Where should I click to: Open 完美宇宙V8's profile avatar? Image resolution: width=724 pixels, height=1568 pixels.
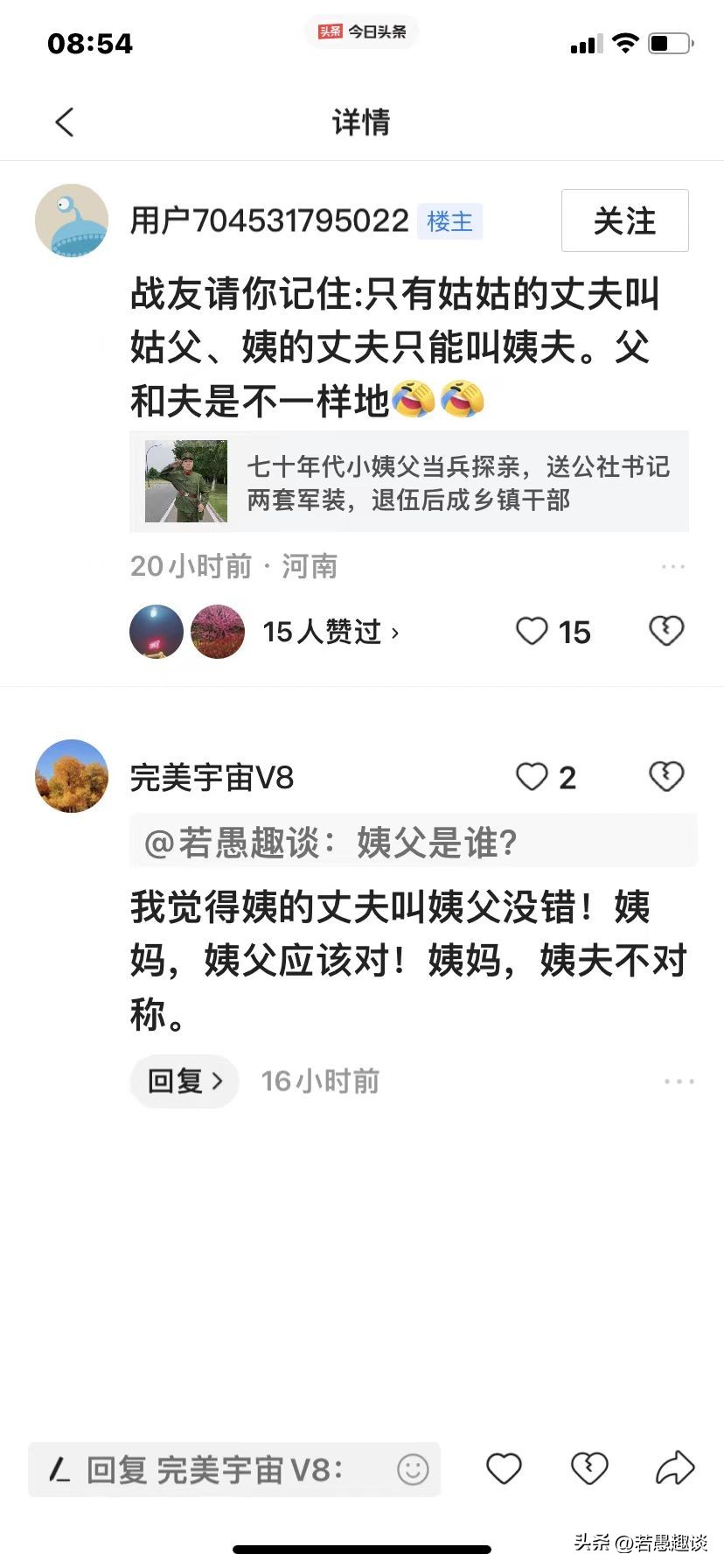[72, 776]
